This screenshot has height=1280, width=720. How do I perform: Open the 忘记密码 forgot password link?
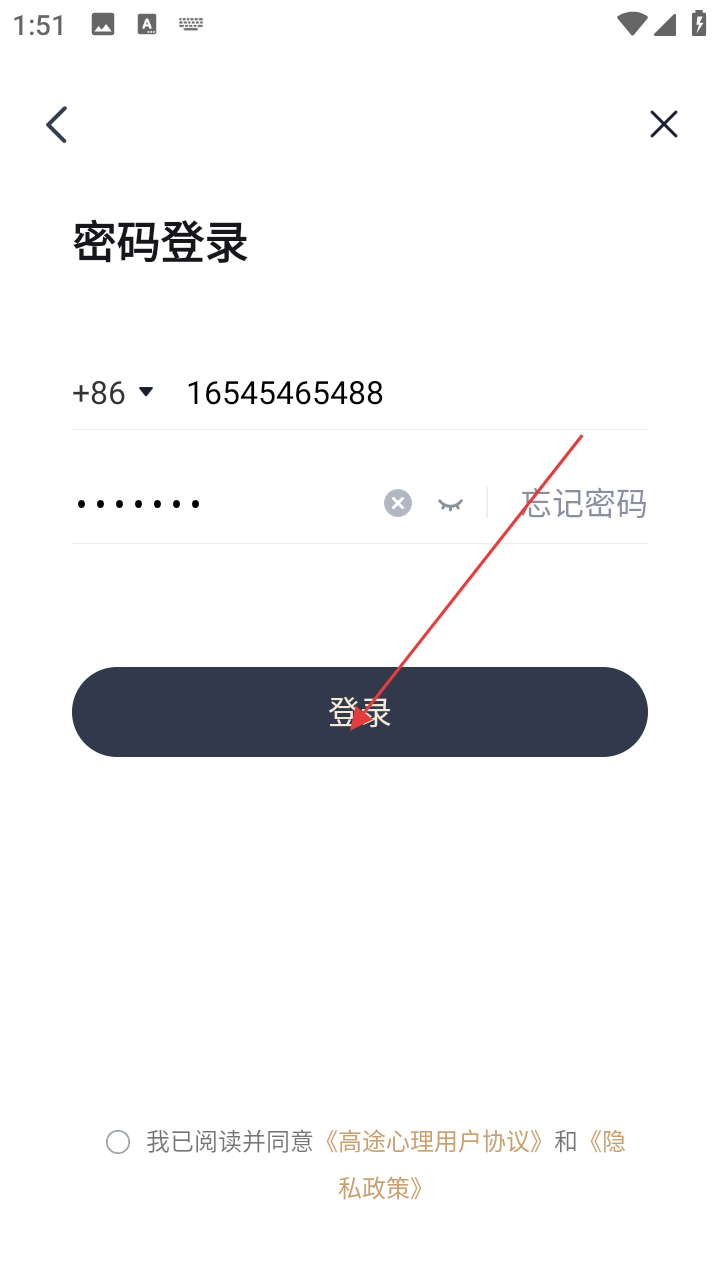[x=583, y=503]
